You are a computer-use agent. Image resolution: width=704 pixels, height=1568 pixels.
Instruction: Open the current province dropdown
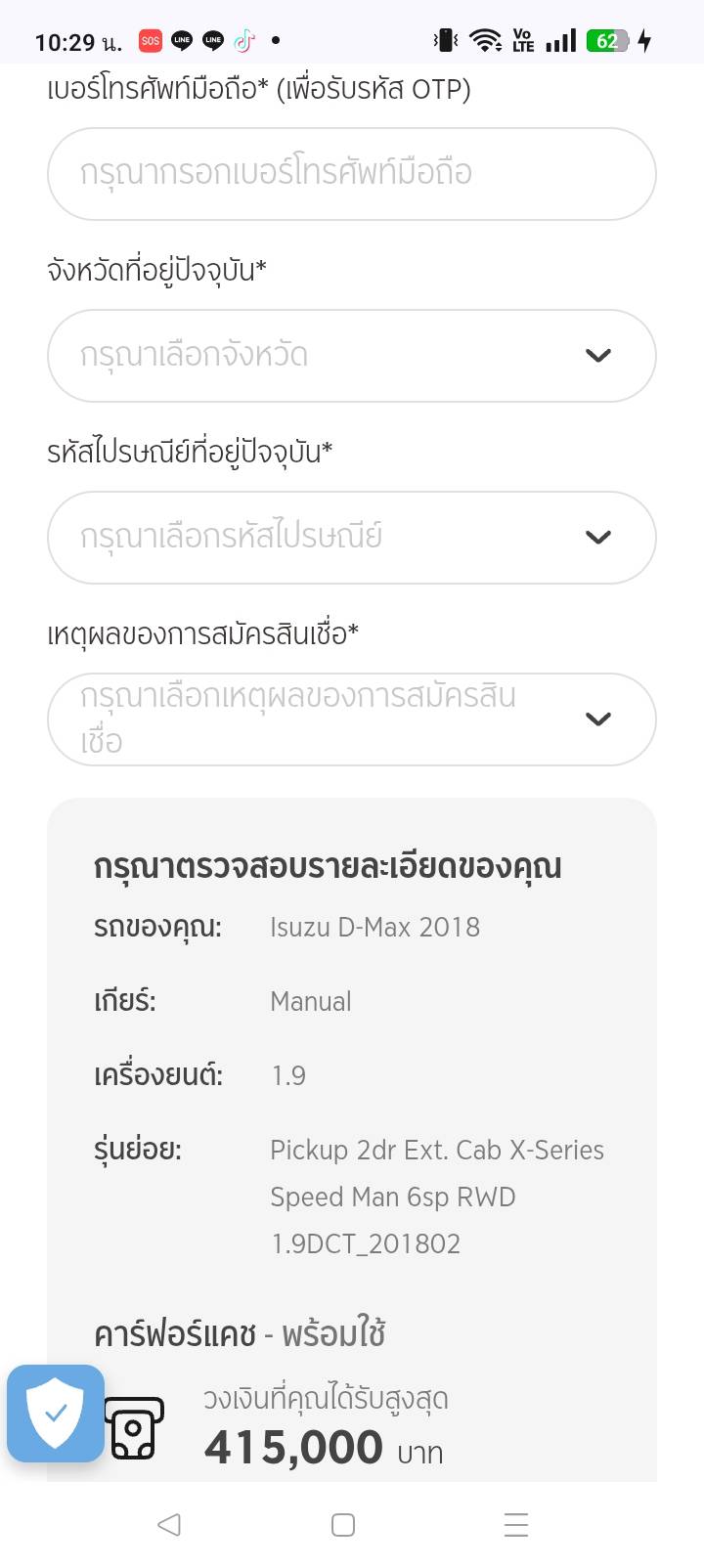tap(351, 355)
